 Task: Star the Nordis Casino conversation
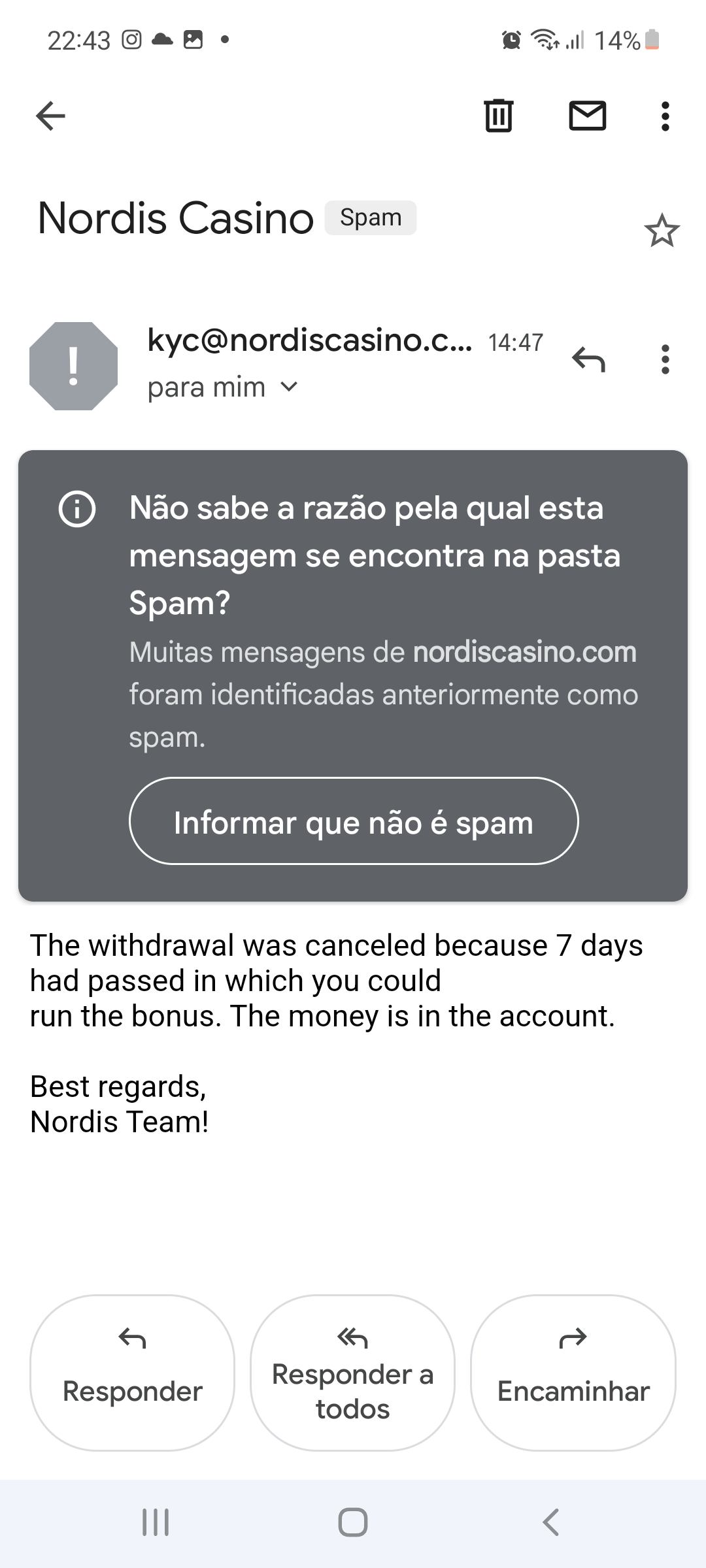pos(662,230)
